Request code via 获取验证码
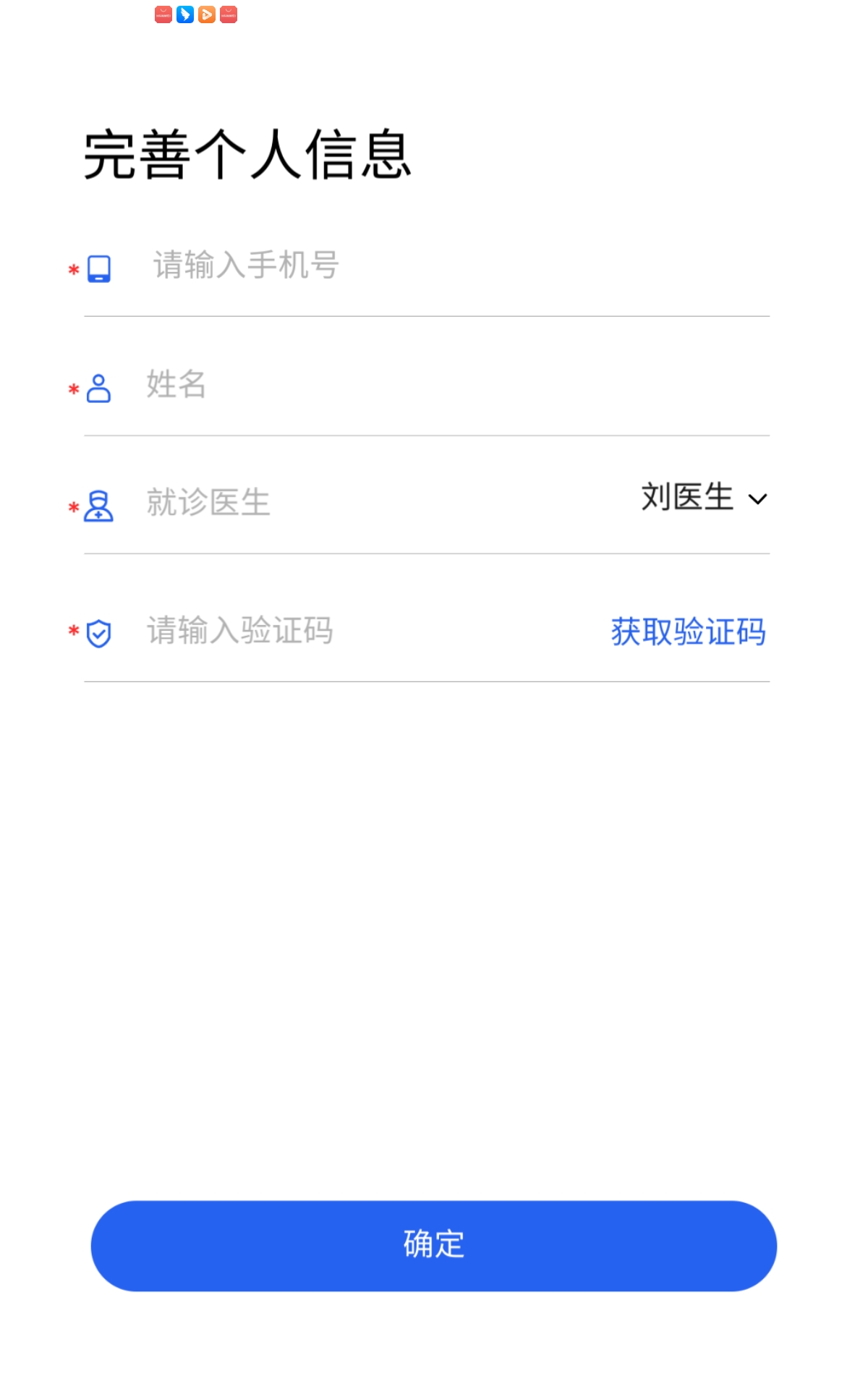The width and height of the screenshot is (868, 1389). [x=688, y=632]
